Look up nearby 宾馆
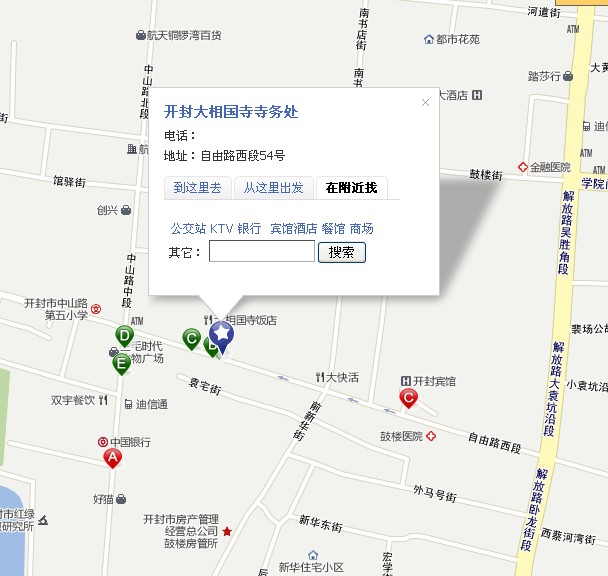Image resolution: width=608 pixels, height=576 pixels. tap(281, 229)
